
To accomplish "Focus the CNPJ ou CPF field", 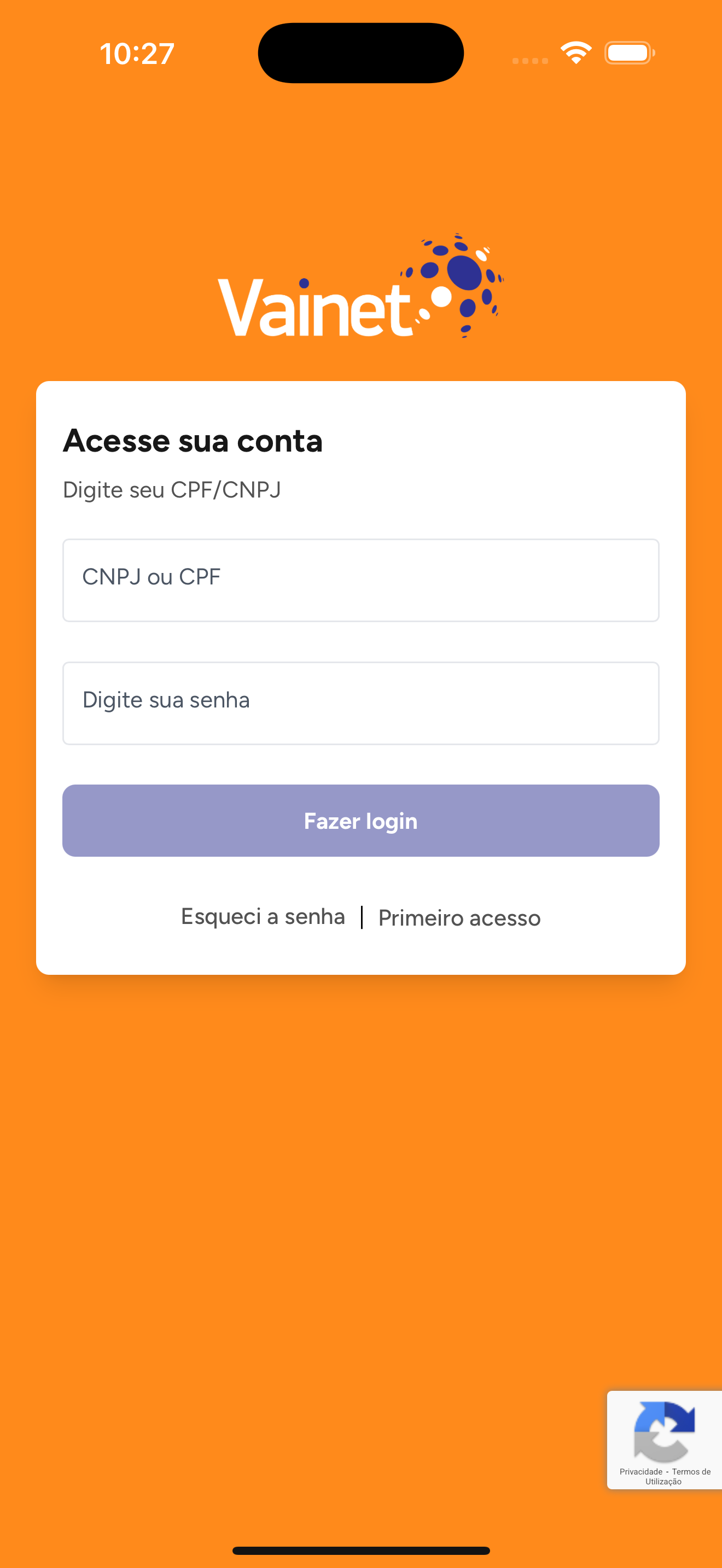I will [x=361, y=580].
